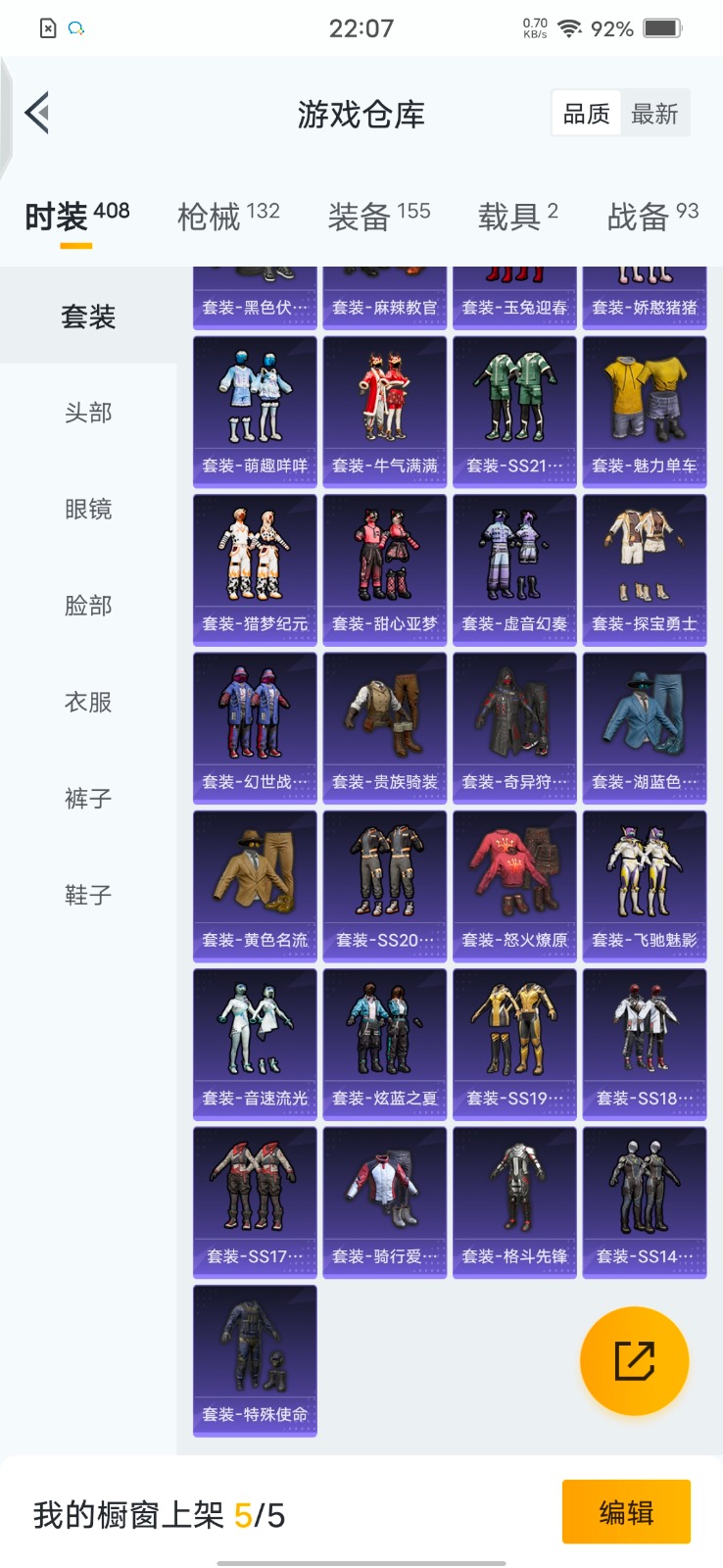This screenshot has width=723, height=1568.
Task: Tap the 编辑 button
Action: [x=626, y=1512]
